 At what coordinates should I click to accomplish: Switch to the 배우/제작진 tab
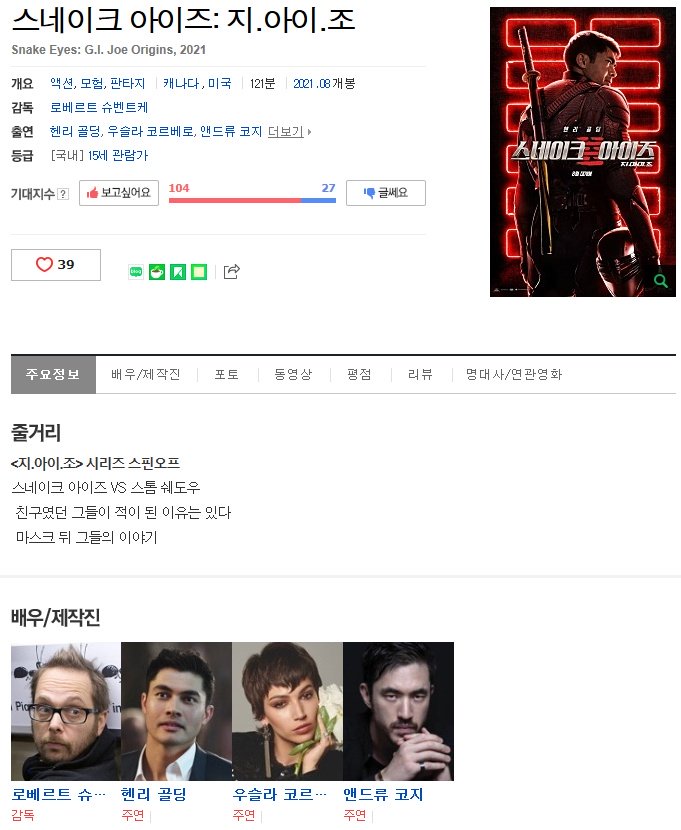point(146,374)
